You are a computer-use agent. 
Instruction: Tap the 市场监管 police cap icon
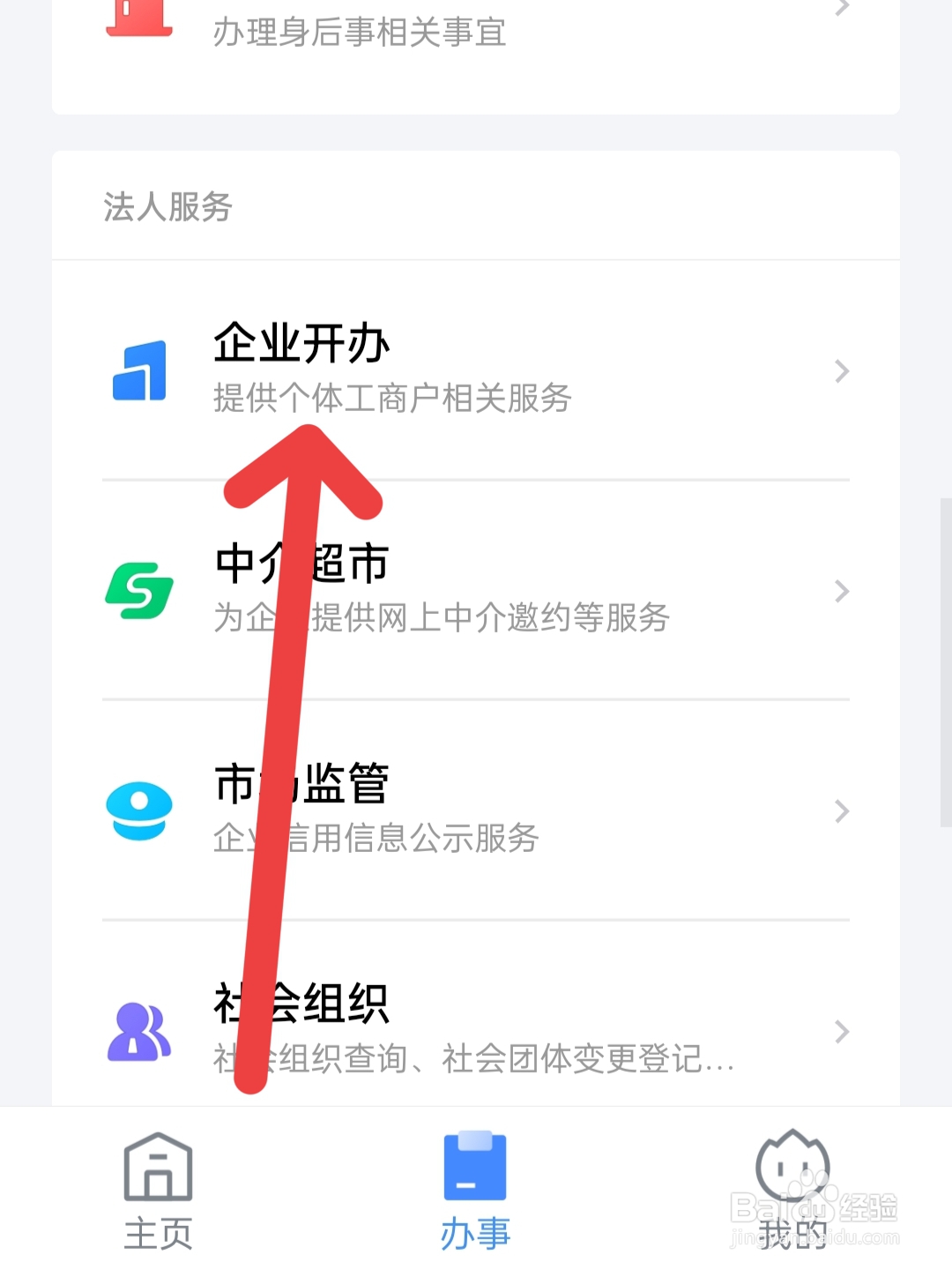tap(139, 811)
